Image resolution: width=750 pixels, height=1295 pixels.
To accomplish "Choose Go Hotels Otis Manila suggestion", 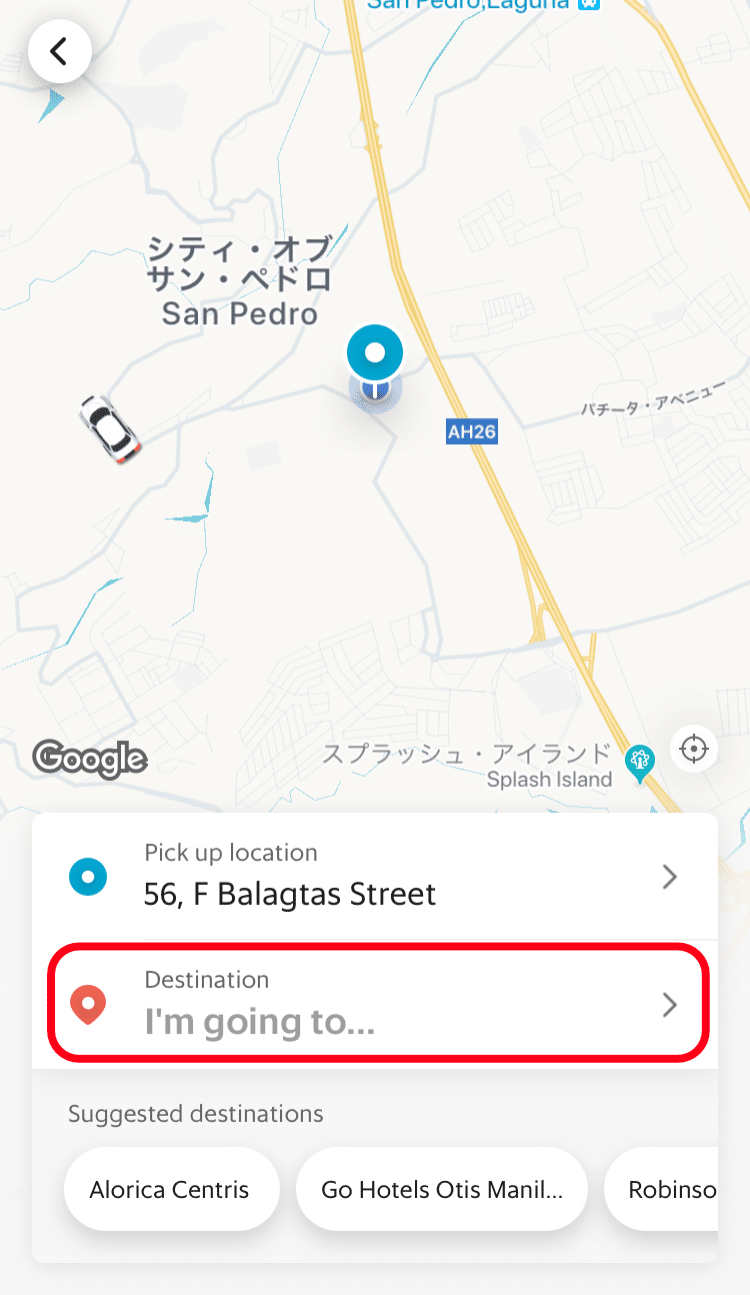I will tap(441, 1189).
